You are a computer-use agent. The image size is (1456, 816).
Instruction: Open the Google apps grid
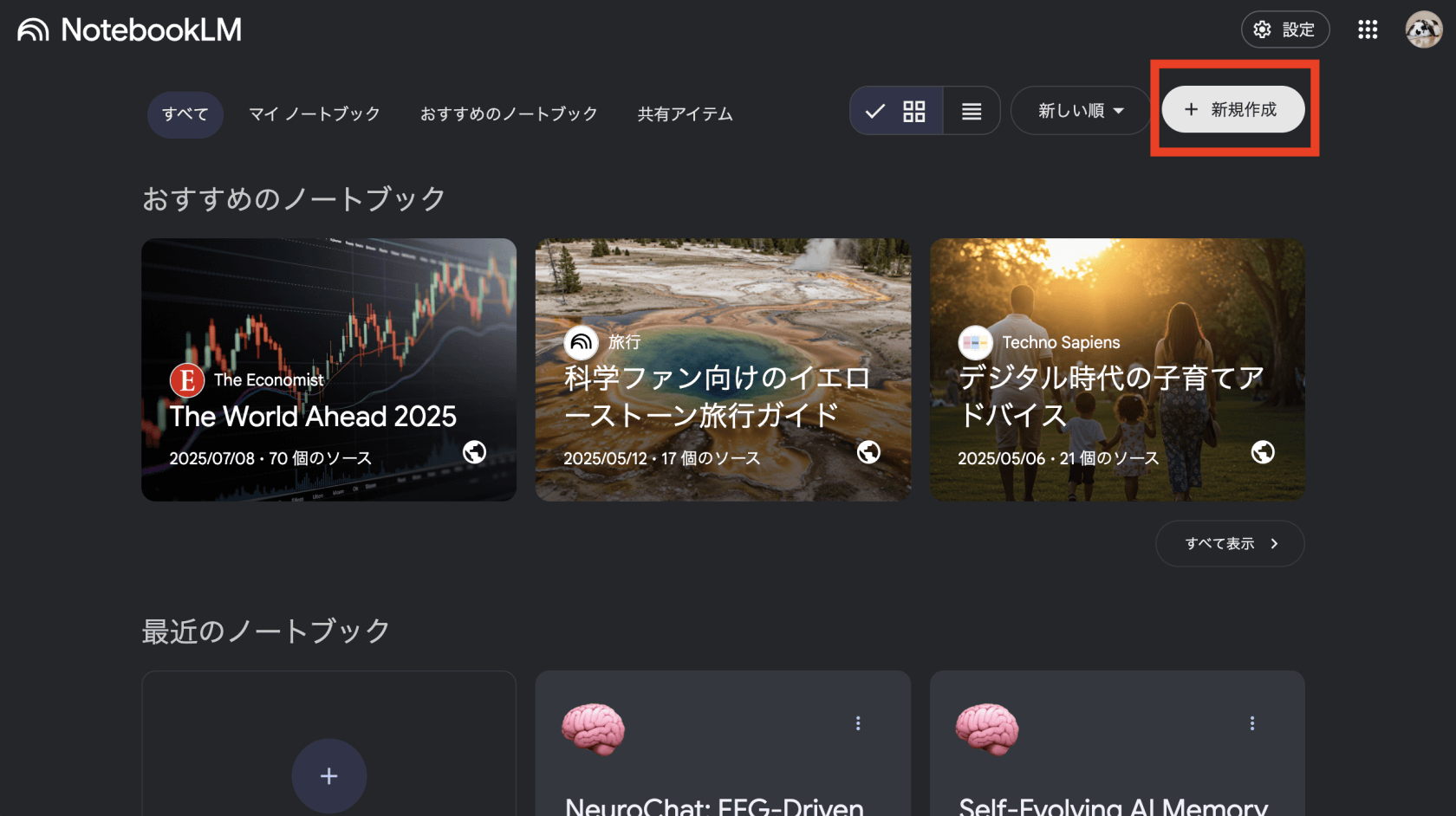click(1368, 29)
